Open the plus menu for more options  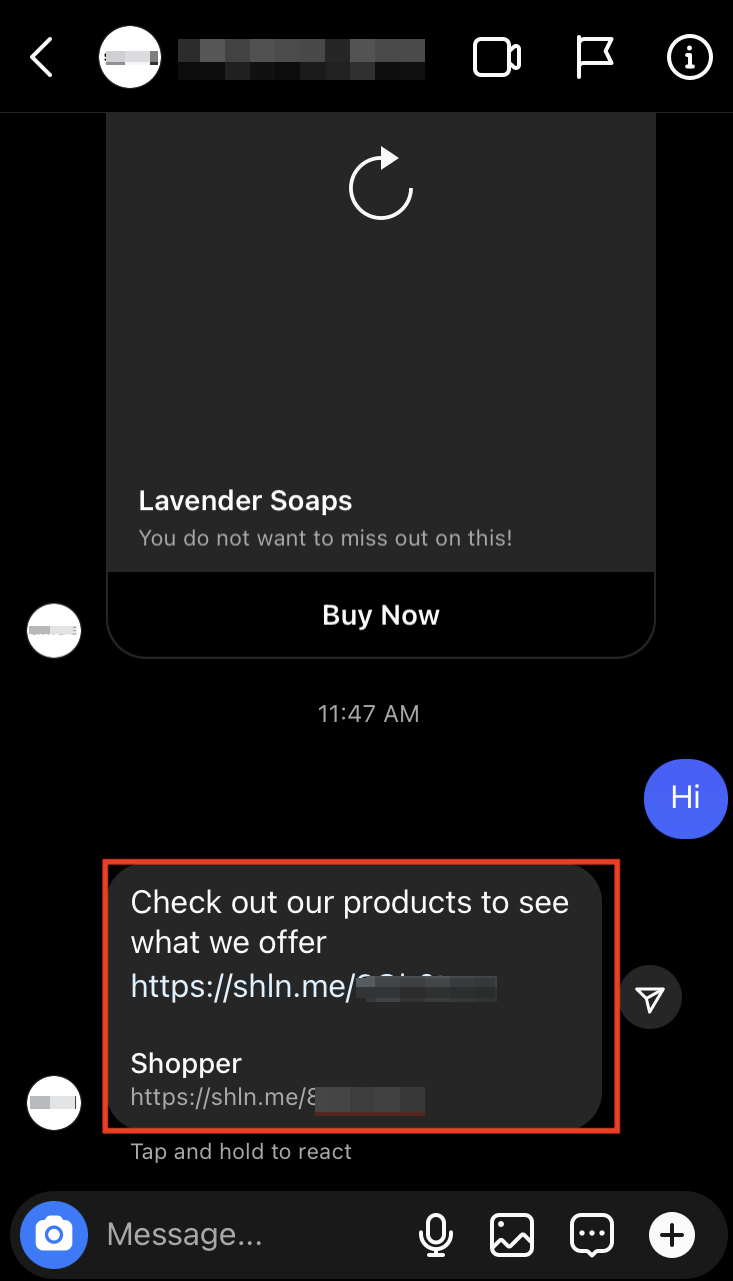(672, 1235)
